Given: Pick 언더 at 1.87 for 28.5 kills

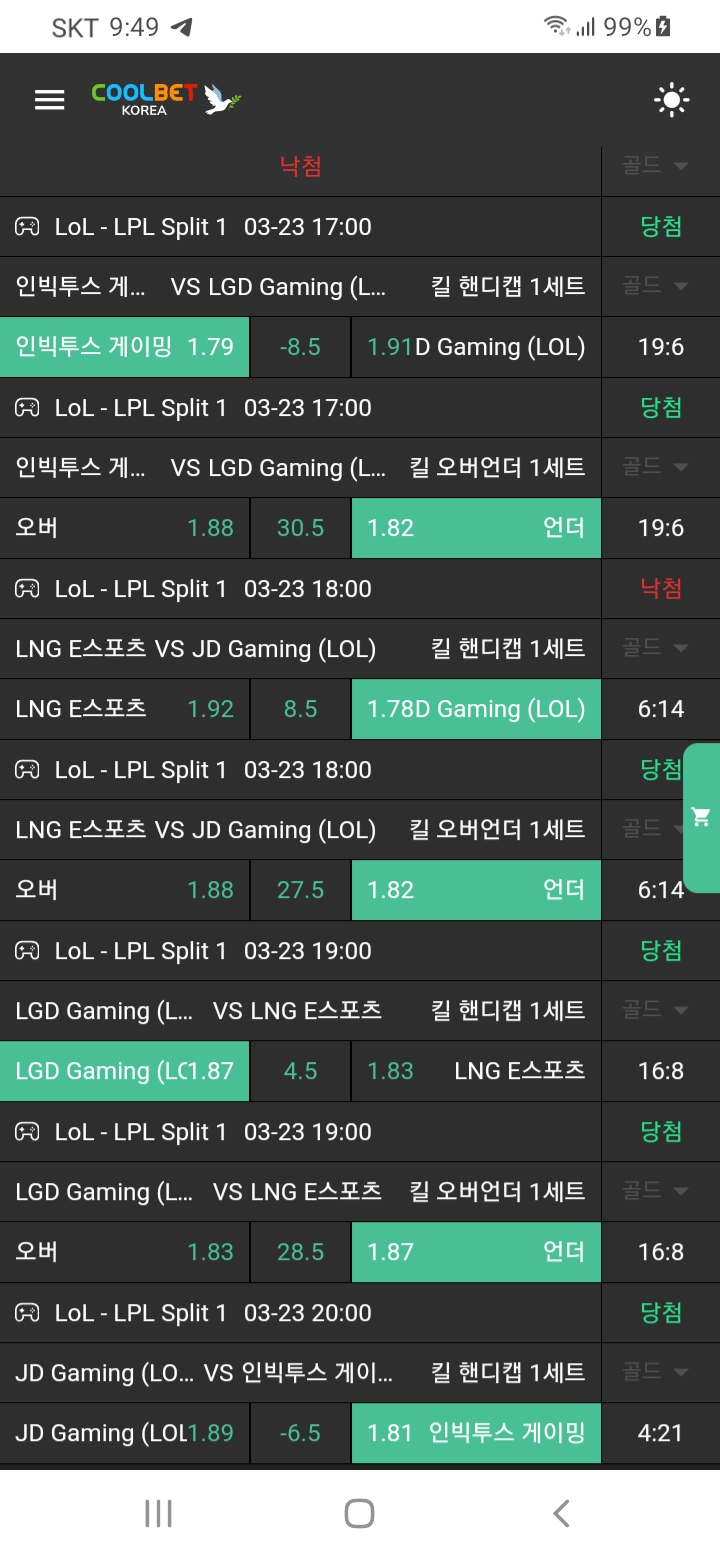Looking at the screenshot, I should tap(476, 1252).
